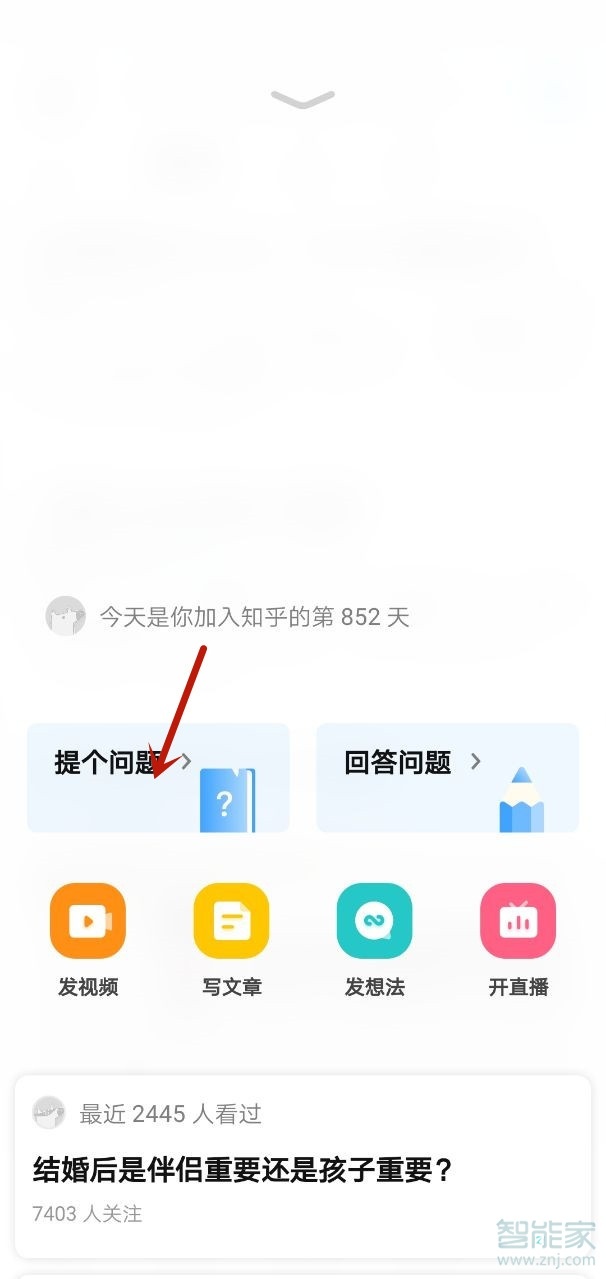The height and width of the screenshot is (1279, 606).
Task: Post a thought via 发想法
Action: (374, 921)
